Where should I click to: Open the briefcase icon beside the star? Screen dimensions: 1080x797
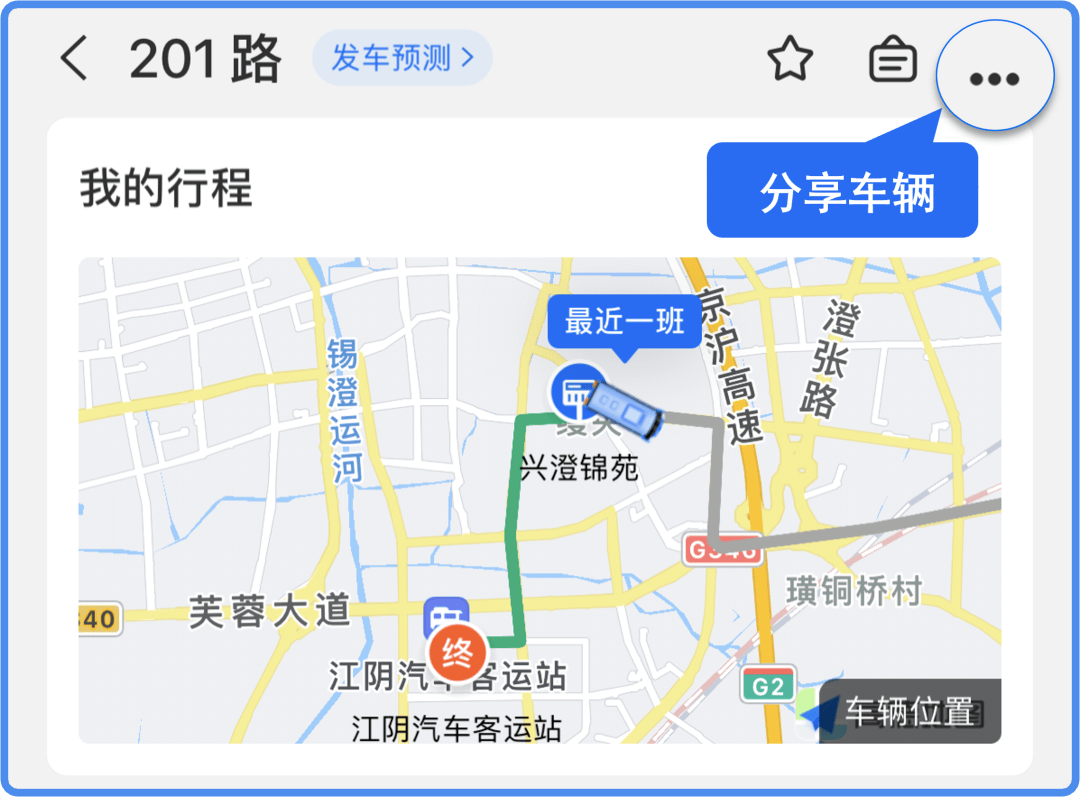[892, 62]
